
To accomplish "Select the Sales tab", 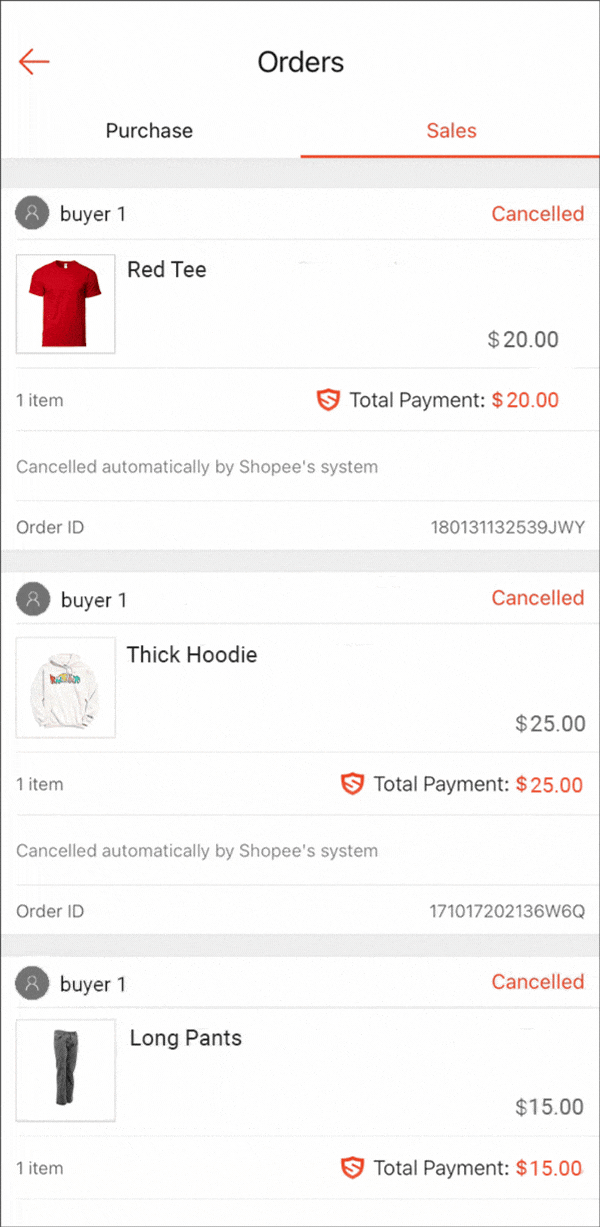I will [451, 131].
